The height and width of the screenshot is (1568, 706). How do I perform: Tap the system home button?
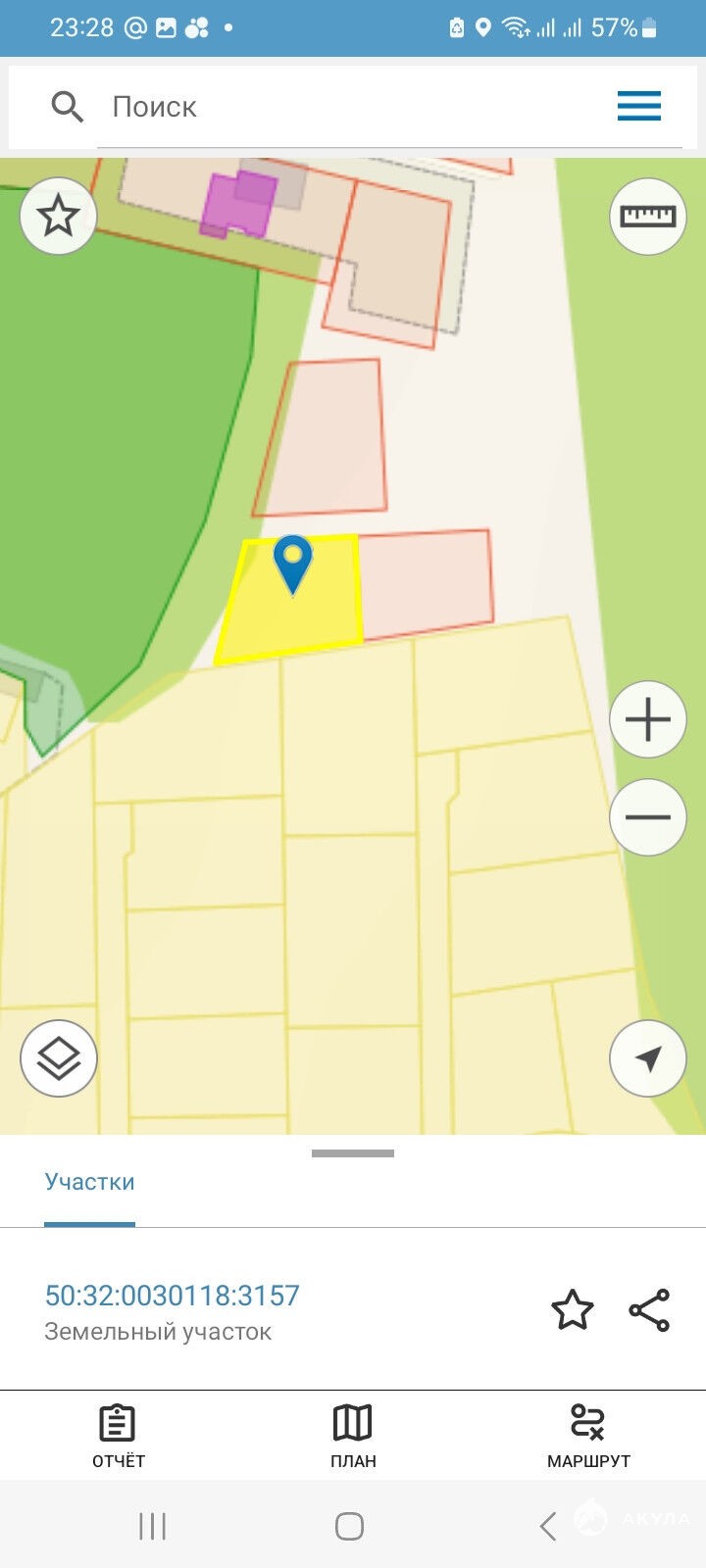click(350, 1526)
